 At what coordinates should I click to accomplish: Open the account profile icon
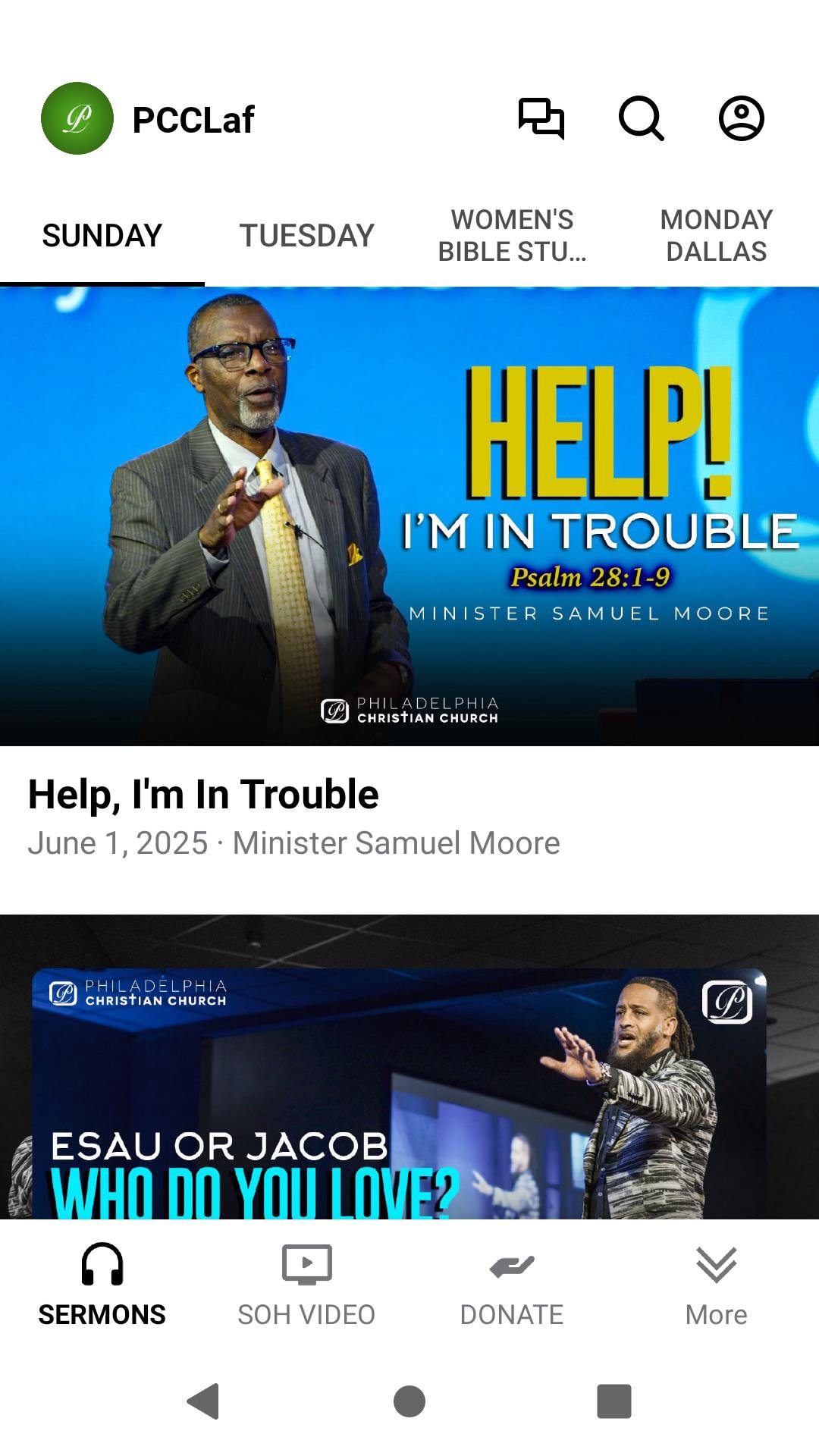coord(741,119)
